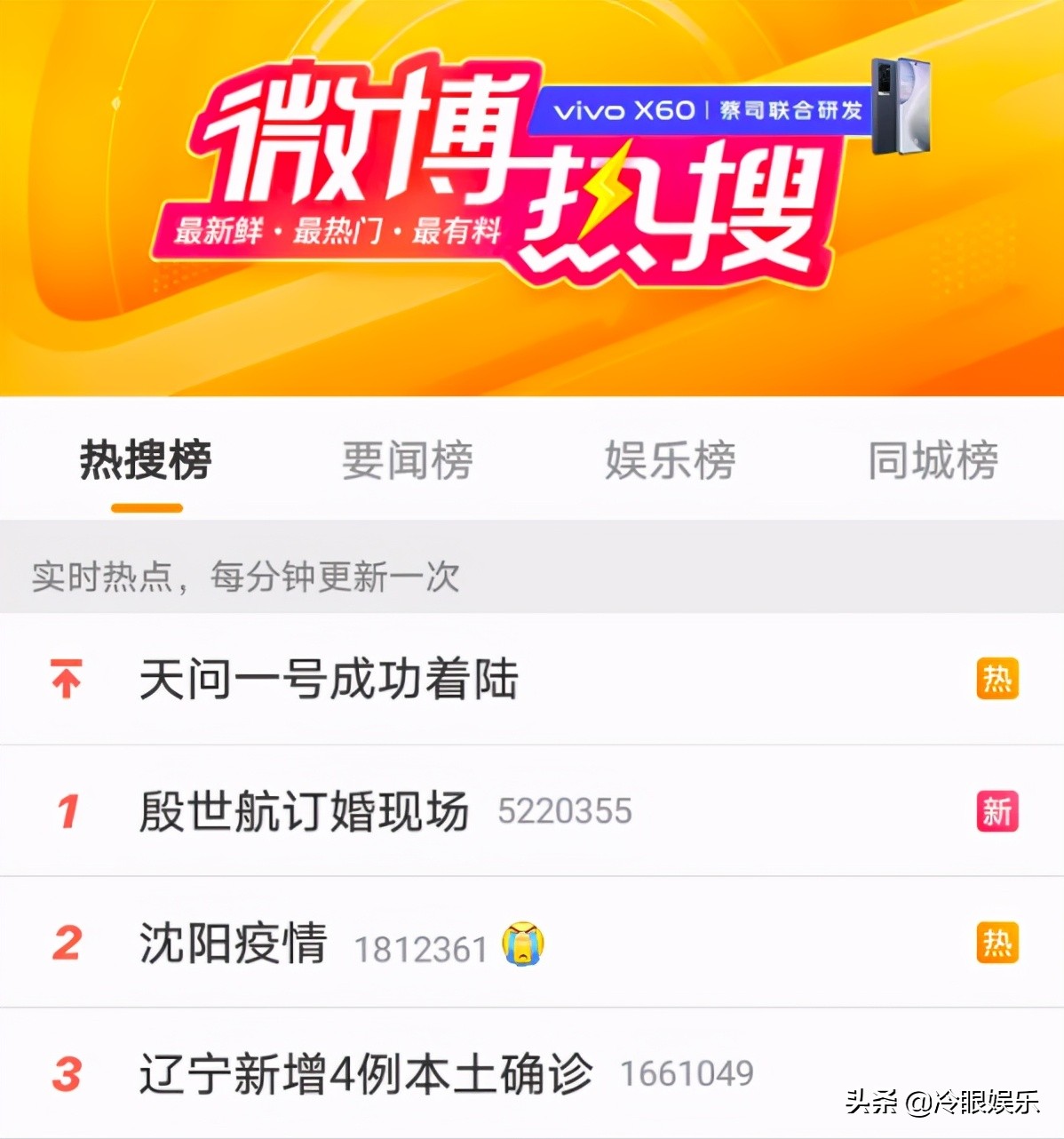The height and width of the screenshot is (1139, 1064).
Task: Select the 热搜榜 tab
Action: (147, 461)
